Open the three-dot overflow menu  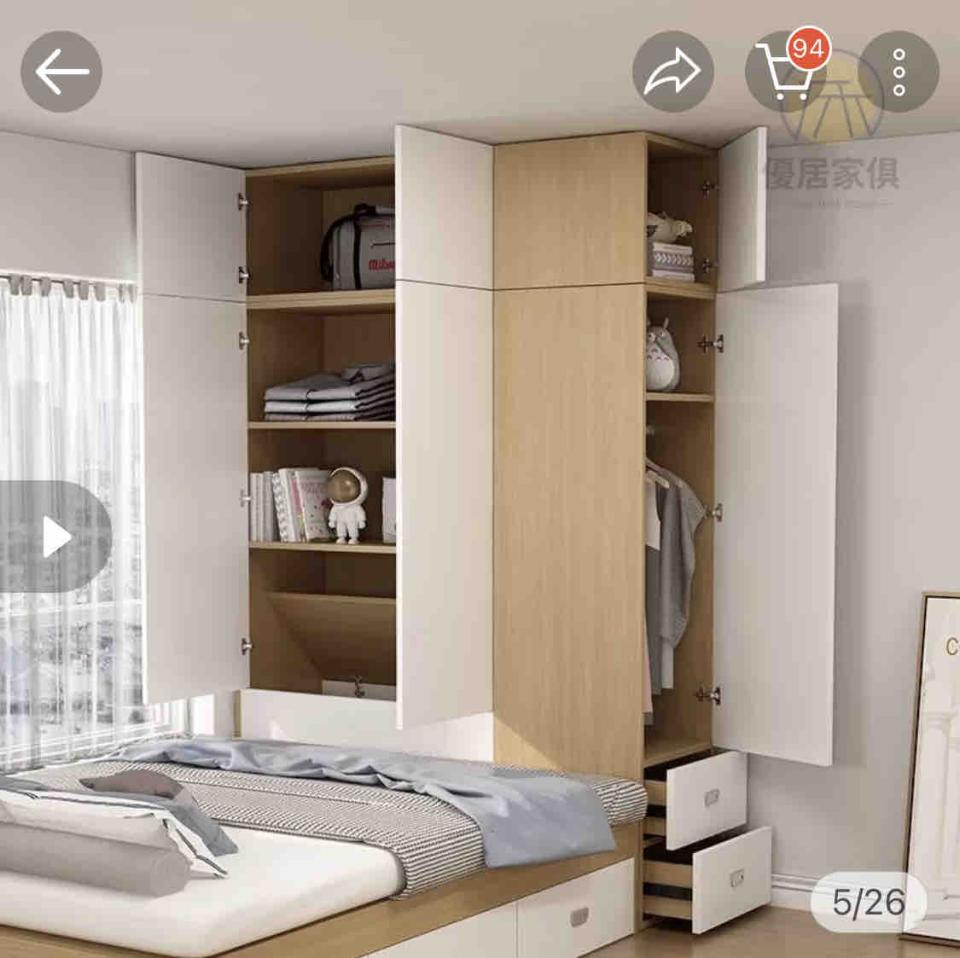[x=898, y=72]
